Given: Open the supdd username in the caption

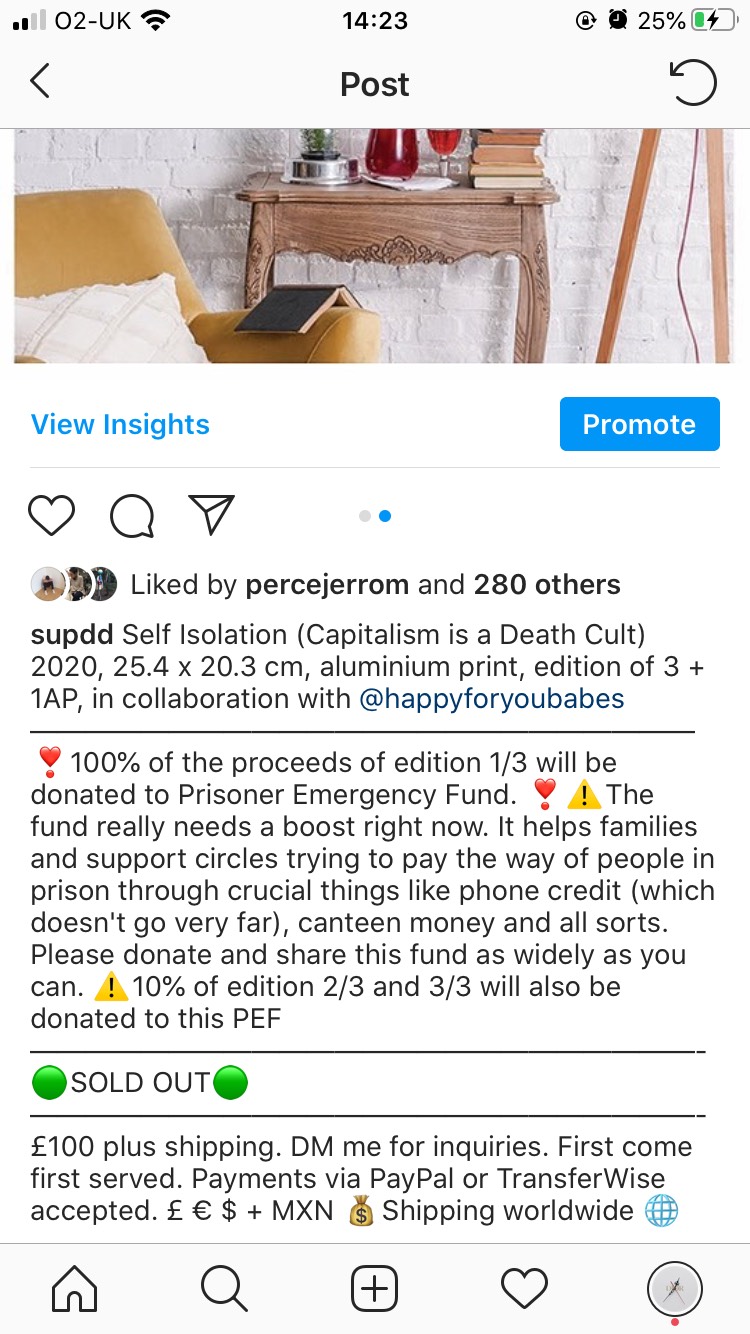Looking at the screenshot, I should 72,634.
